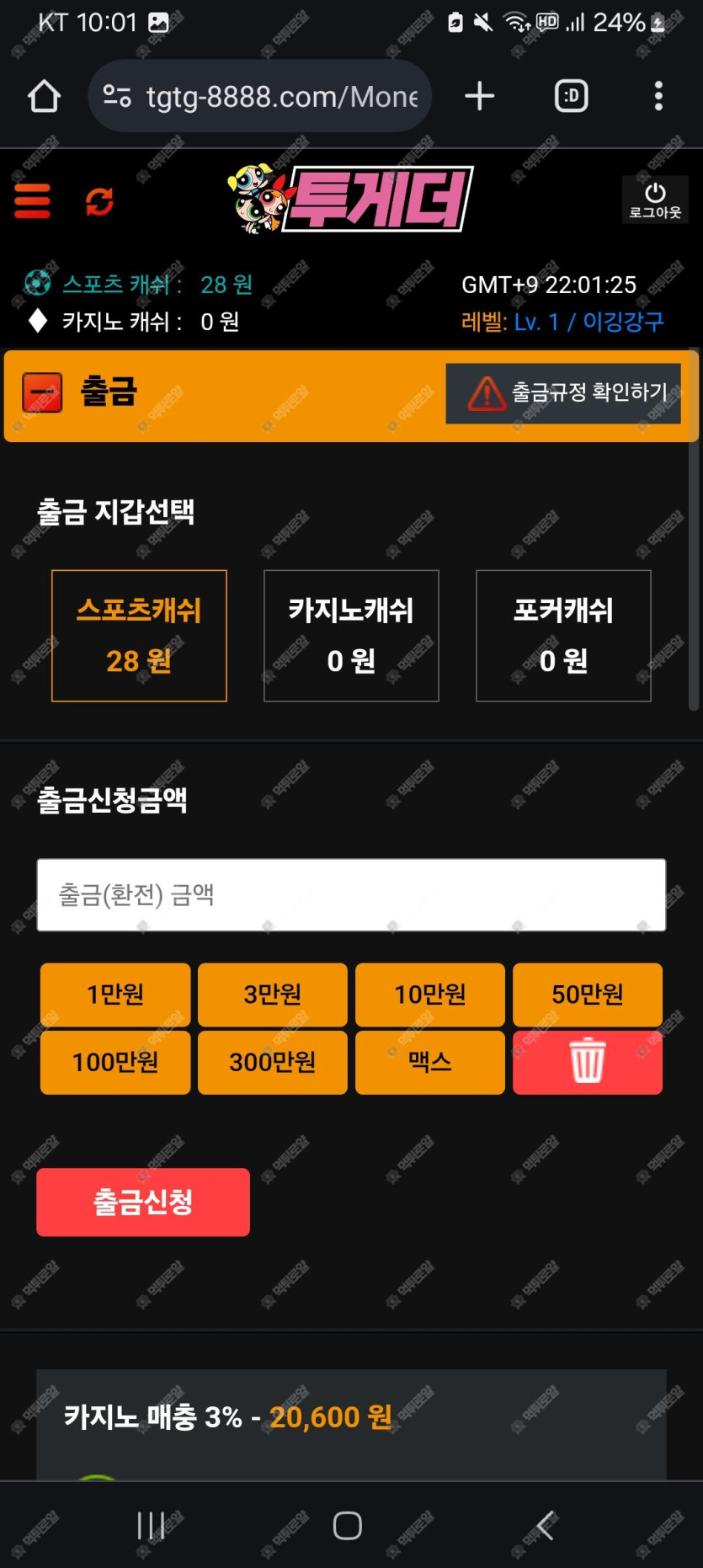Add 1만원 to the withdrawal amount
The width and height of the screenshot is (703, 1568).
(x=115, y=995)
